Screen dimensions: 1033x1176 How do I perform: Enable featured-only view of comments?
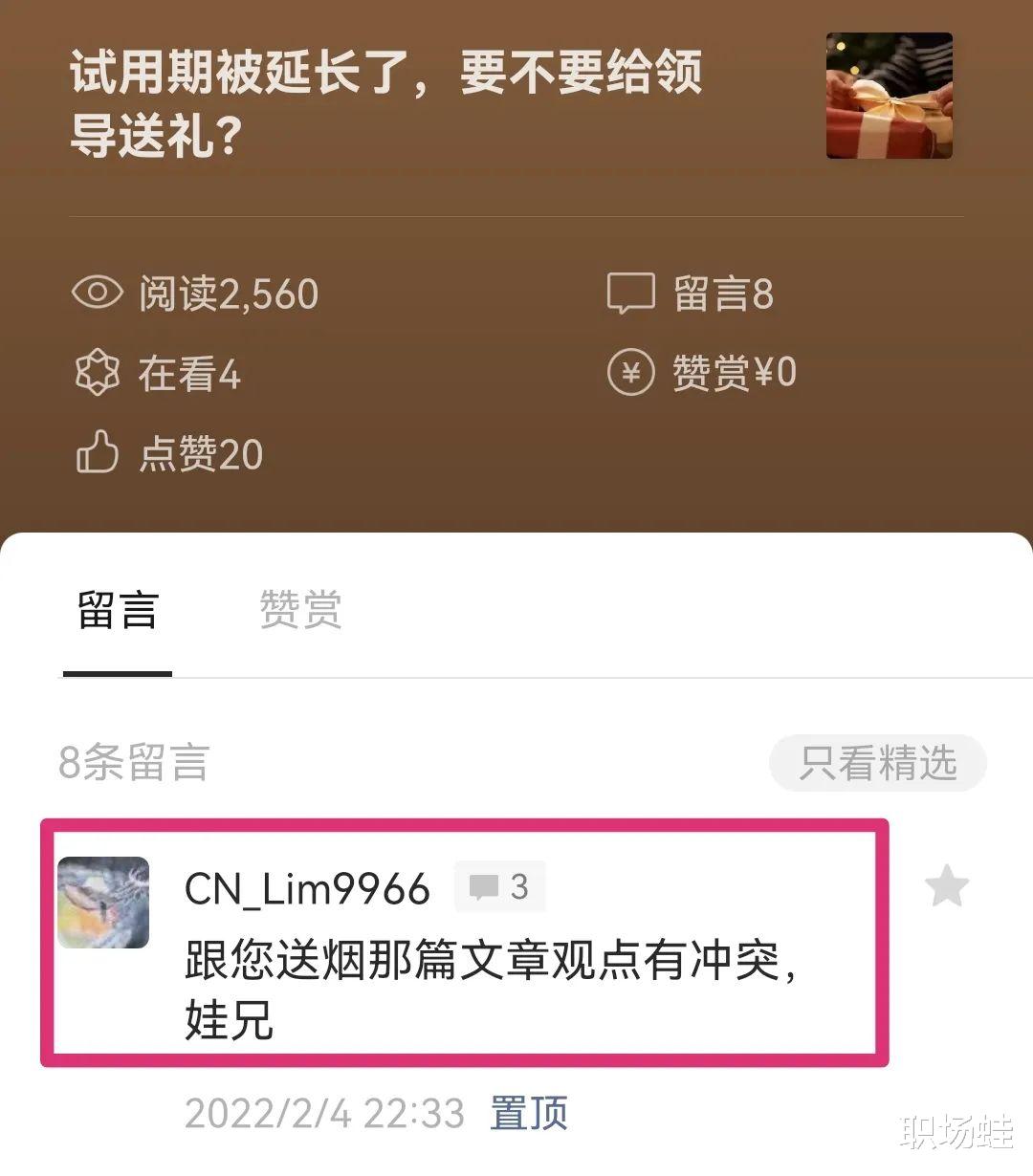(877, 762)
